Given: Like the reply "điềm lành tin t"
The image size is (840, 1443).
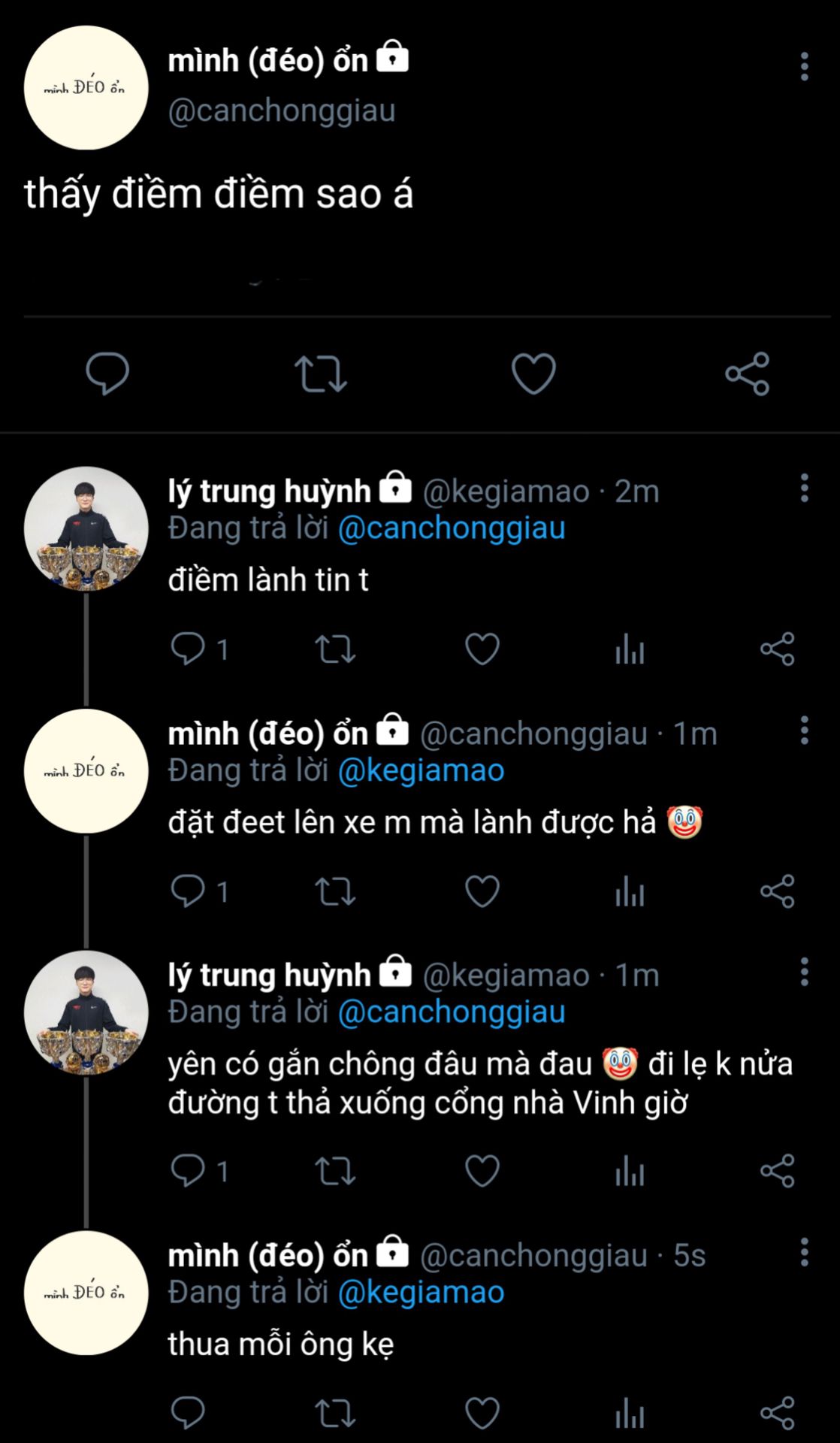Looking at the screenshot, I should [482, 649].
